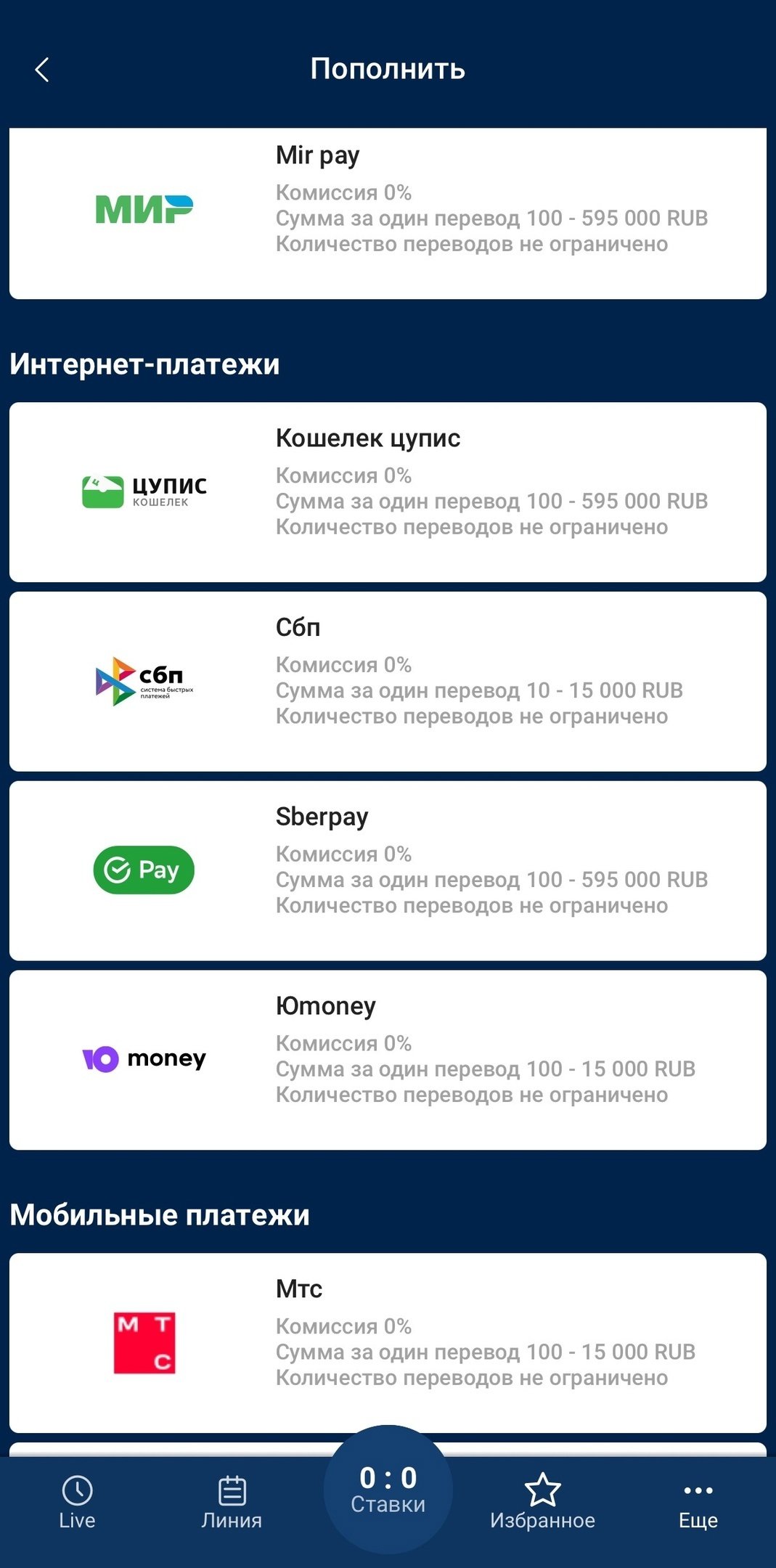Go back from the Пополнить screen

point(42,70)
